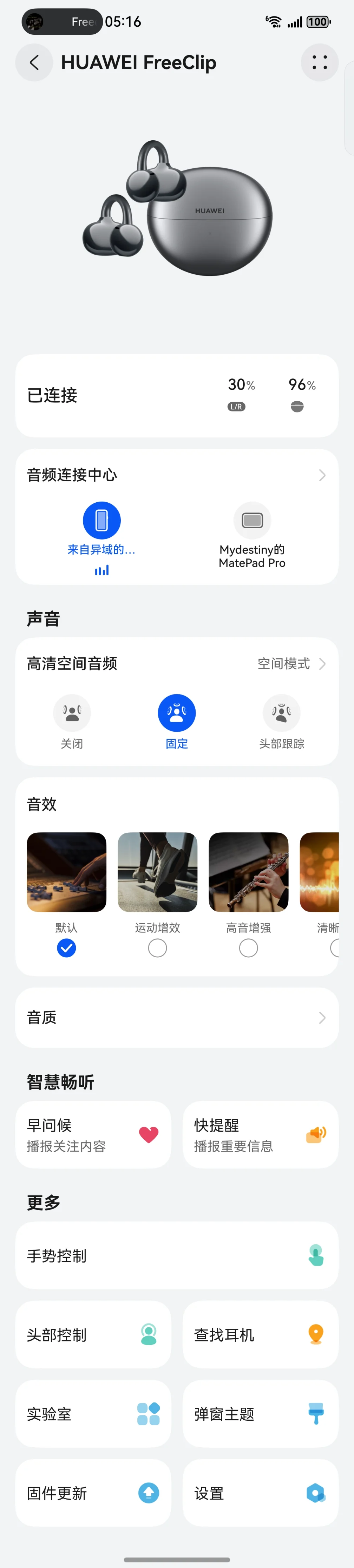This screenshot has width=354, height=1568.
Task: Select 固定 fixed spatial audio
Action: click(x=177, y=713)
